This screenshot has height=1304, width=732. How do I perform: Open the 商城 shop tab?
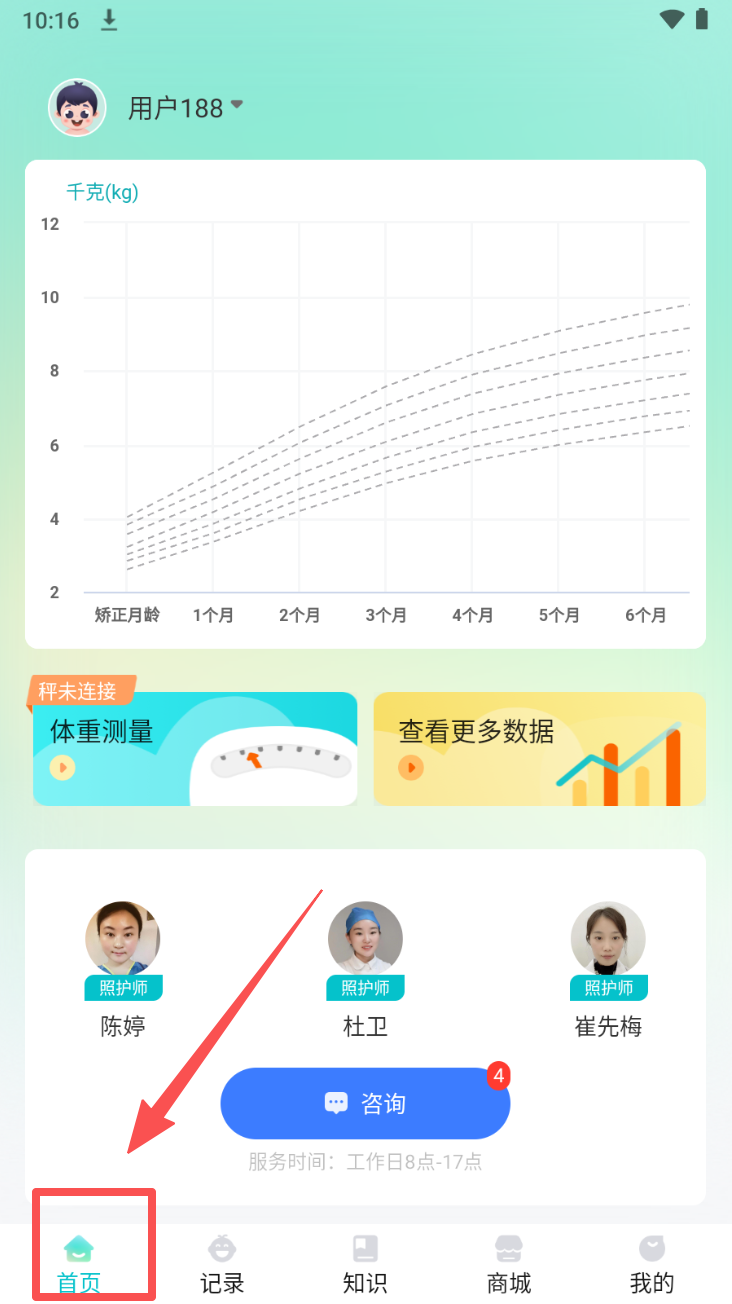pyautogui.click(x=509, y=1264)
